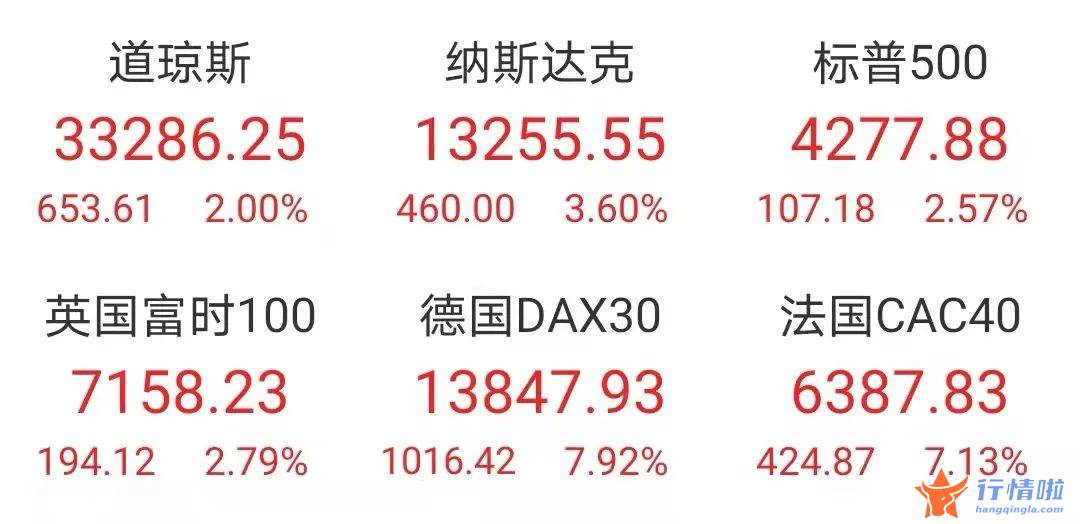1080x524 pixels.
Task: Show 法国CAC40 index details
Action: coord(898,390)
